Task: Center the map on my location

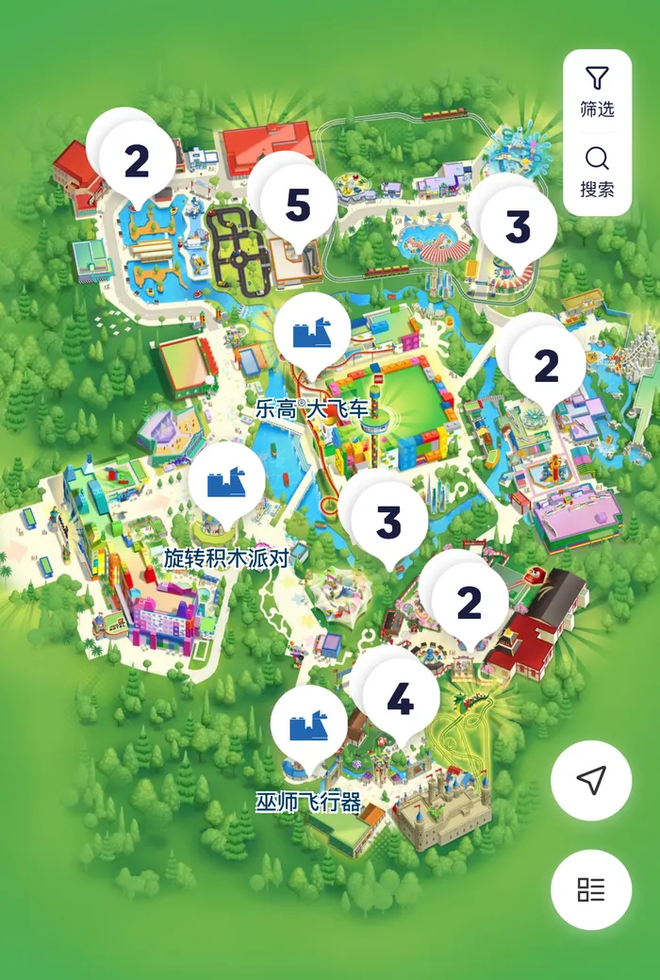Action: point(591,781)
